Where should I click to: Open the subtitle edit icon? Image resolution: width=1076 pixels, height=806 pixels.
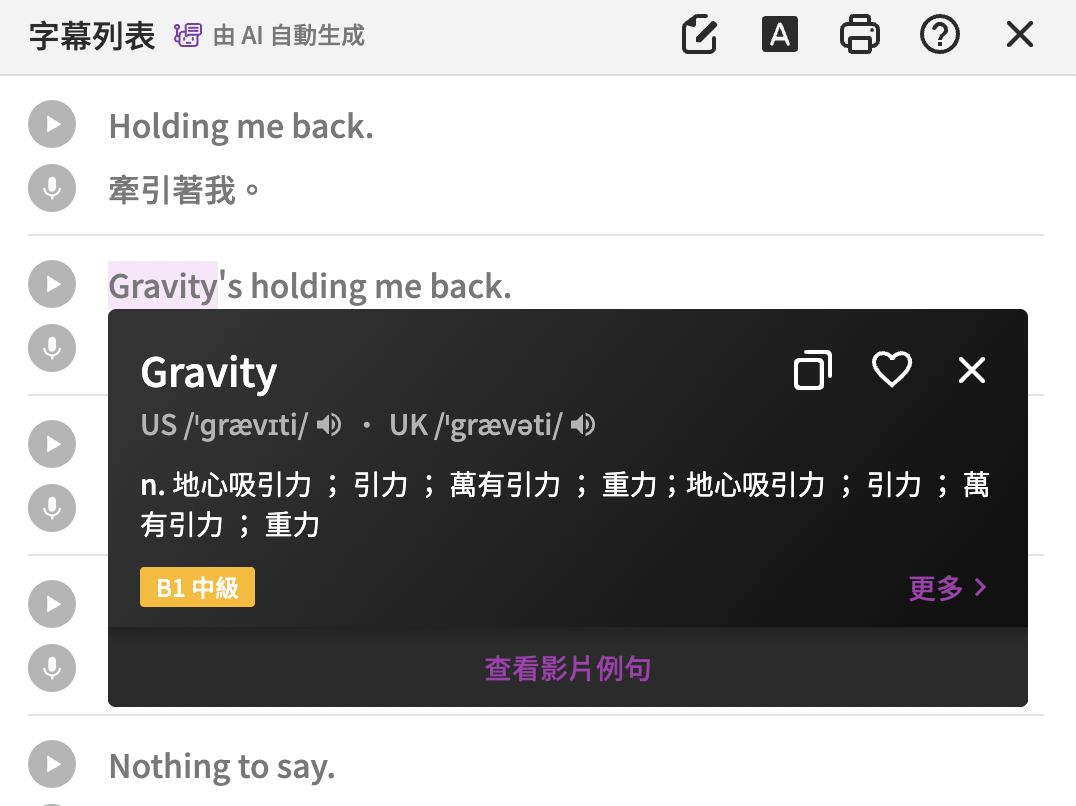point(700,36)
